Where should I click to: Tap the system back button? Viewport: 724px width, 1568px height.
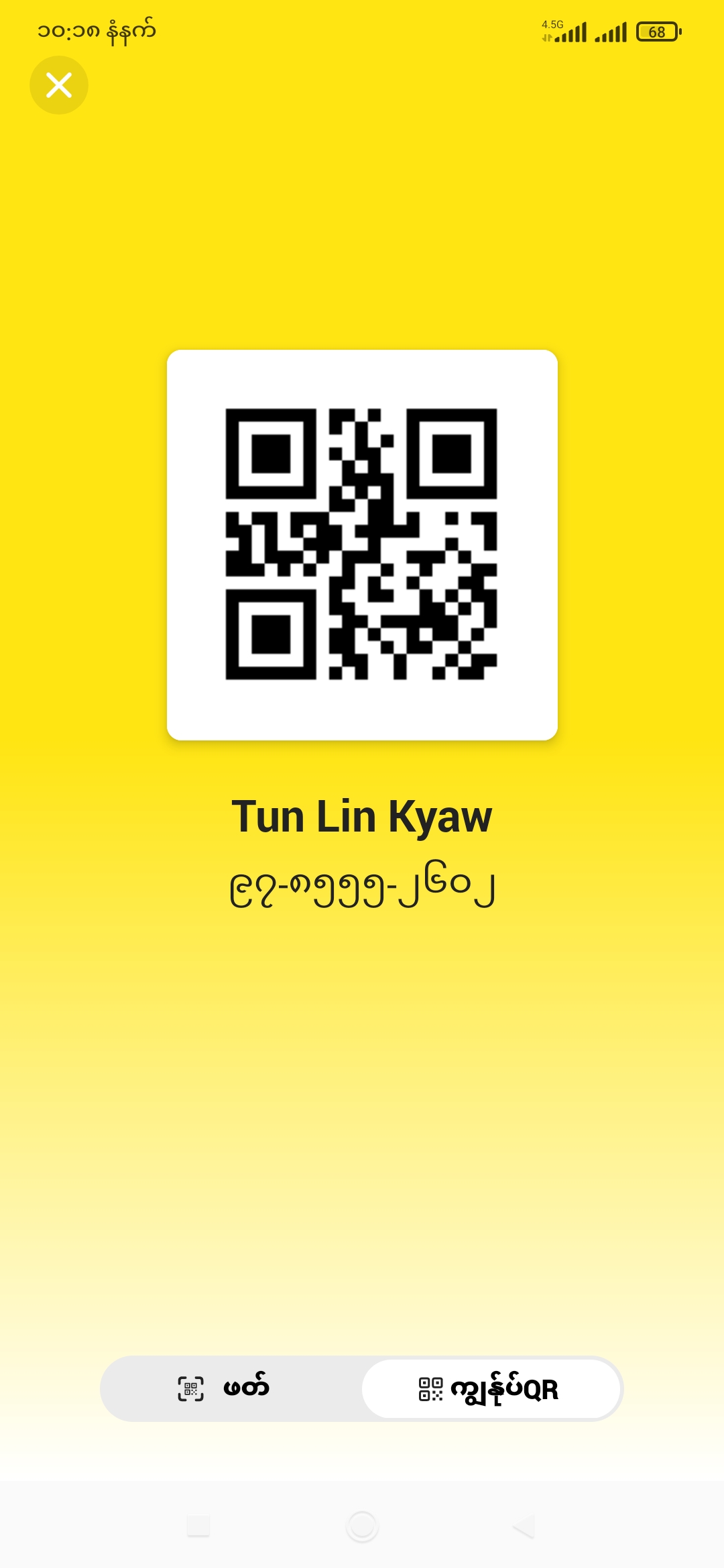pos(524,1526)
